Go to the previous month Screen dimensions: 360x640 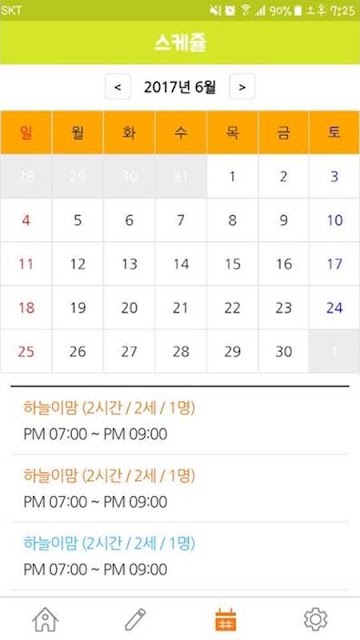(x=118, y=87)
